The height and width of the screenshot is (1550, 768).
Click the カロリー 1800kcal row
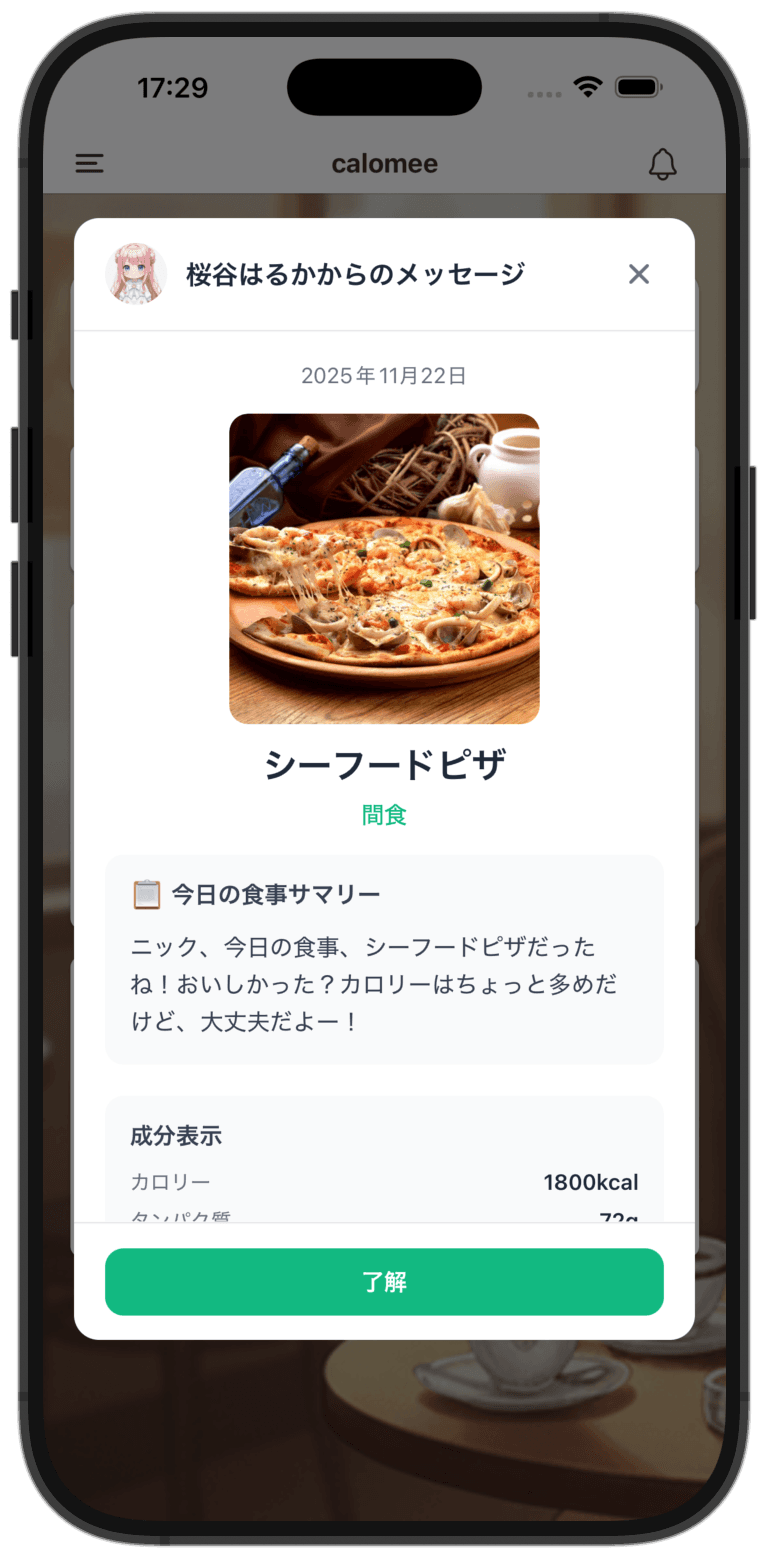[x=384, y=1182]
